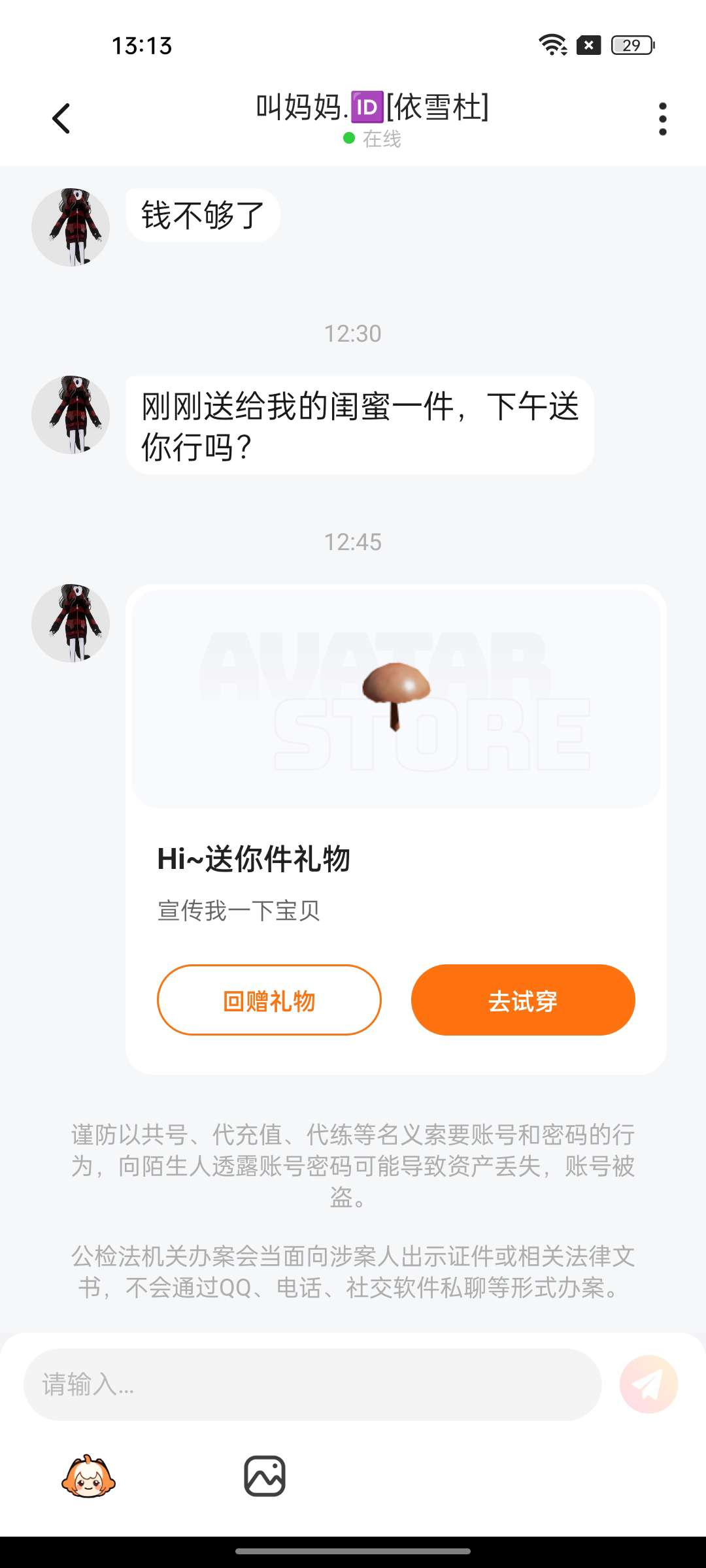Image resolution: width=706 pixels, height=1568 pixels.
Task: Tap the 回赠礼物 button
Action: click(269, 1000)
